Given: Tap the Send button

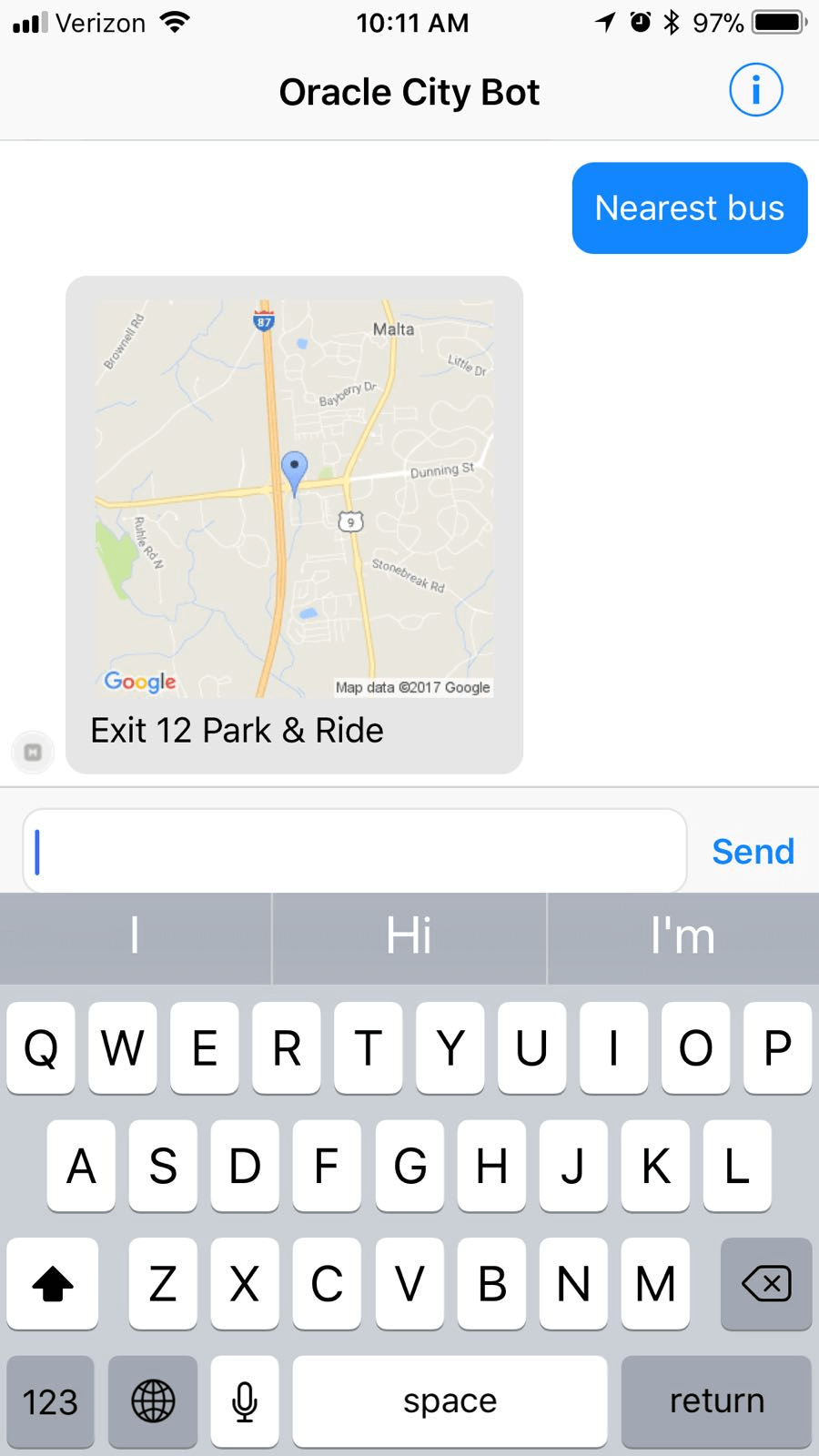Looking at the screenshot, I should pyautogui.click(x=753, y=852).
